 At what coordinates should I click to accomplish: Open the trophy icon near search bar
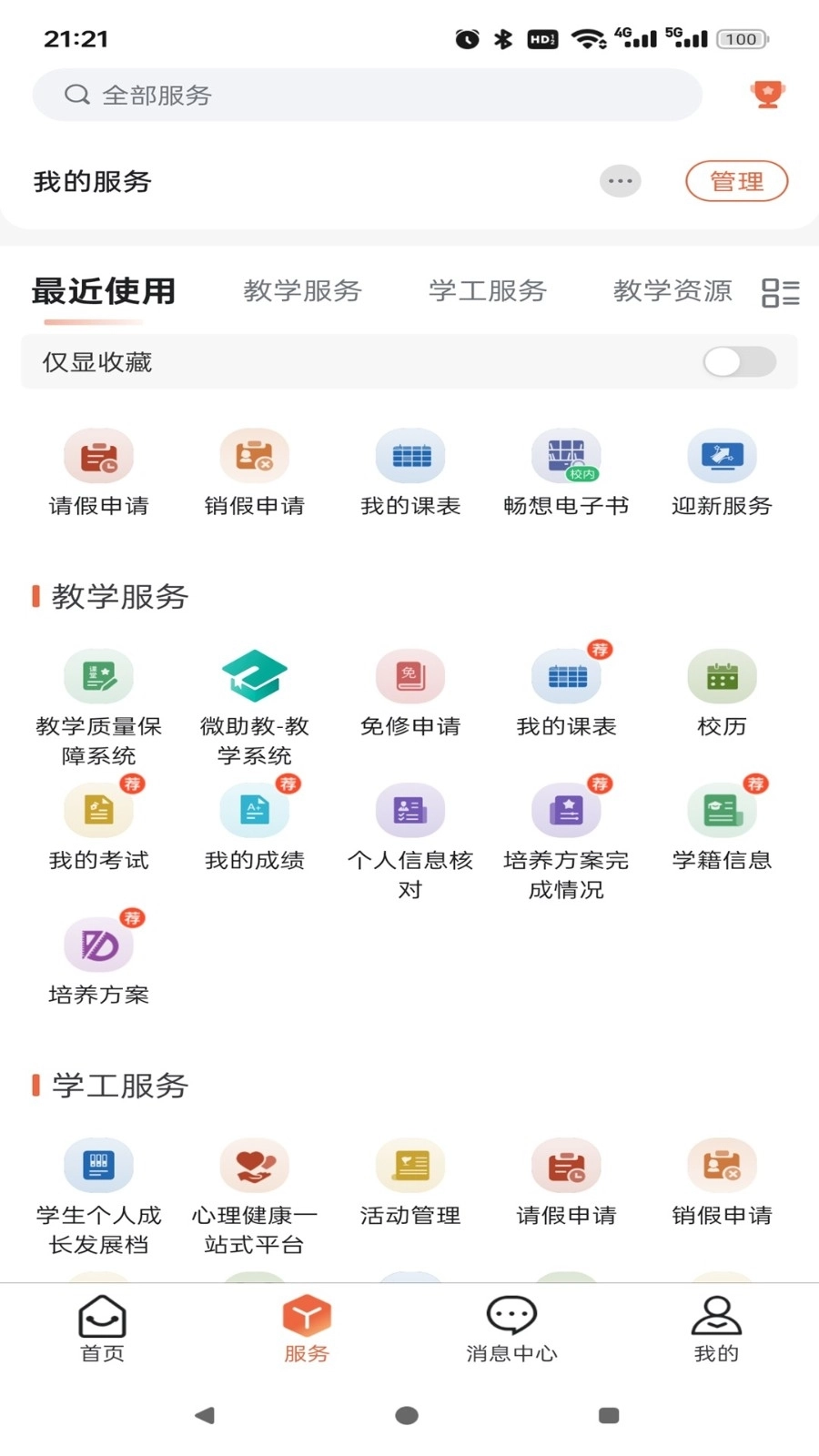(x=768, y=93)
